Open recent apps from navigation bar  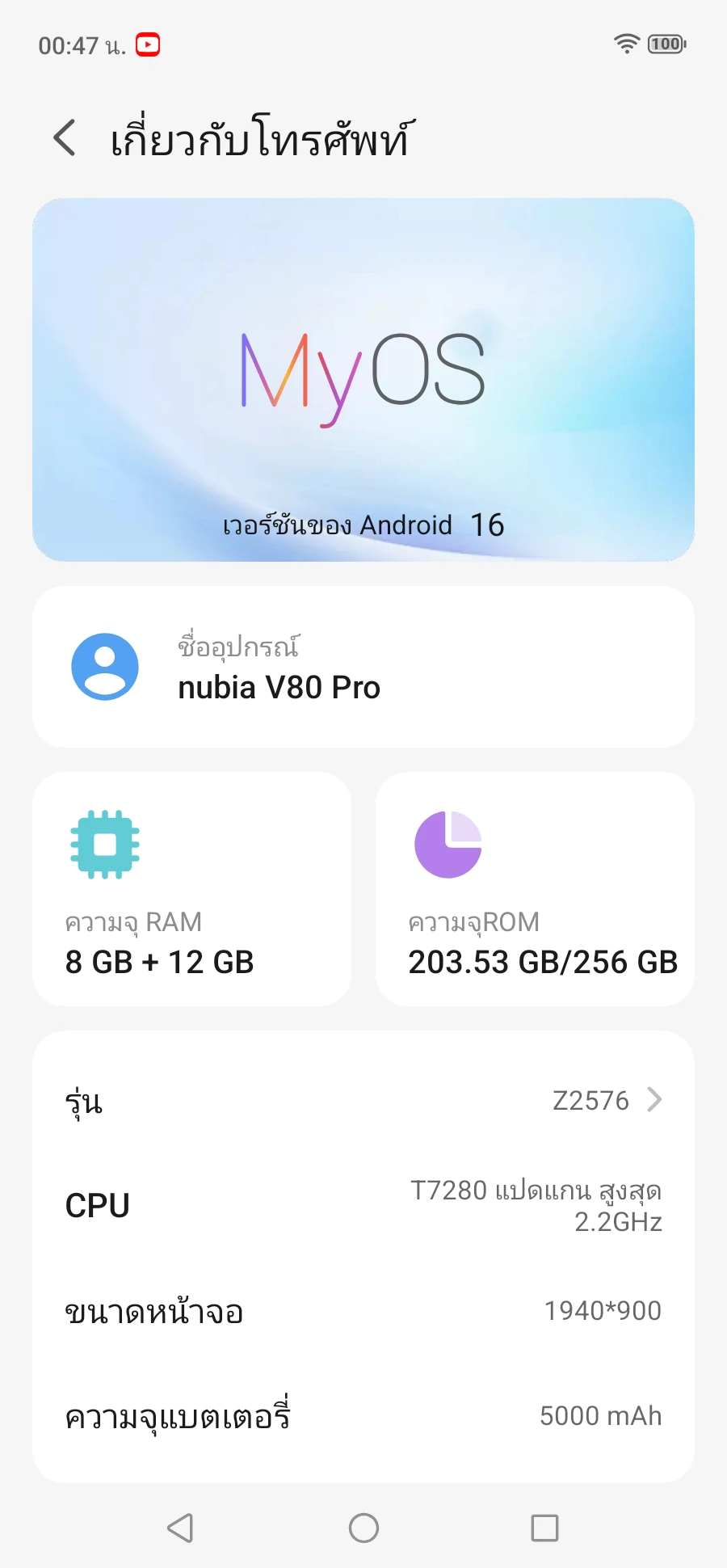pos(544,1528)
